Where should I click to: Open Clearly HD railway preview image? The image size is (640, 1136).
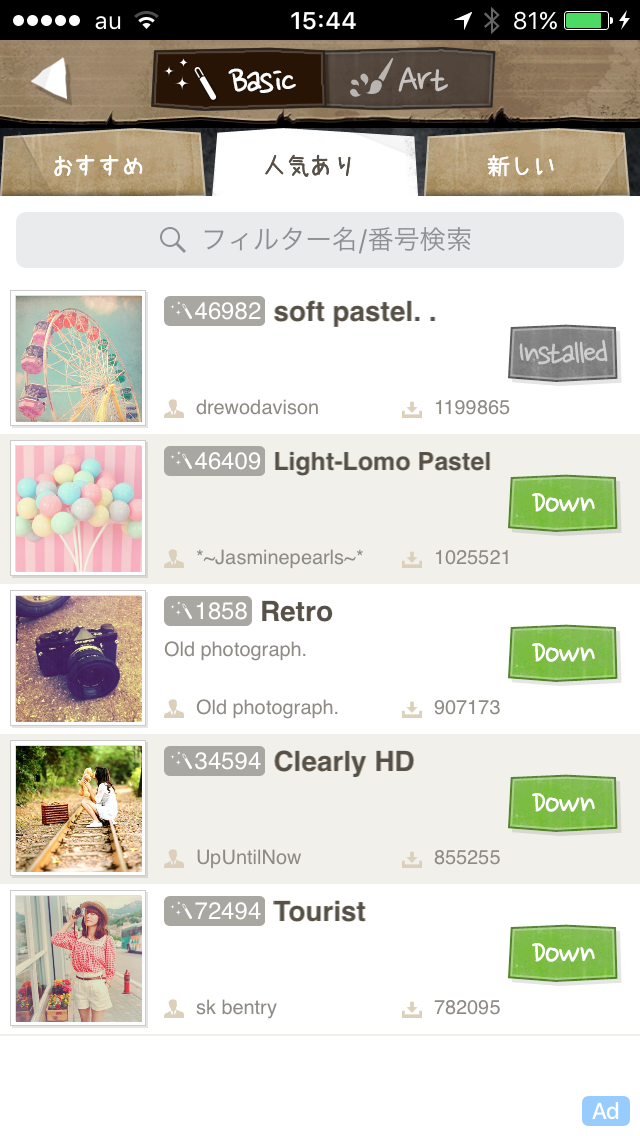coord(79,809)
